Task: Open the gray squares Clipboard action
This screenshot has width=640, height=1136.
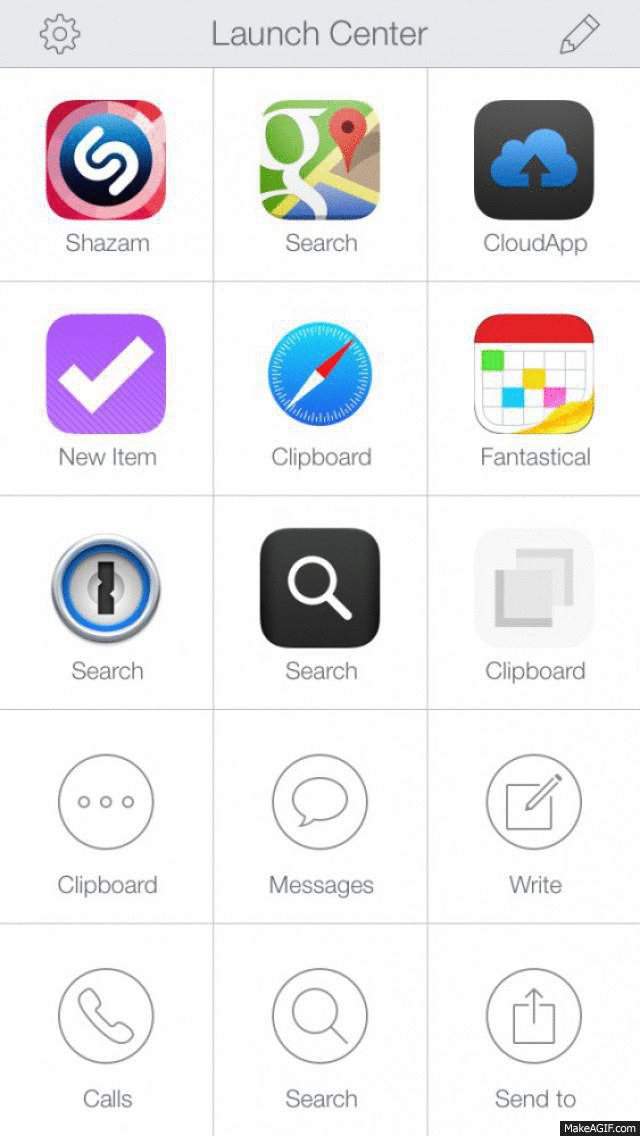Action: (534, 588)
